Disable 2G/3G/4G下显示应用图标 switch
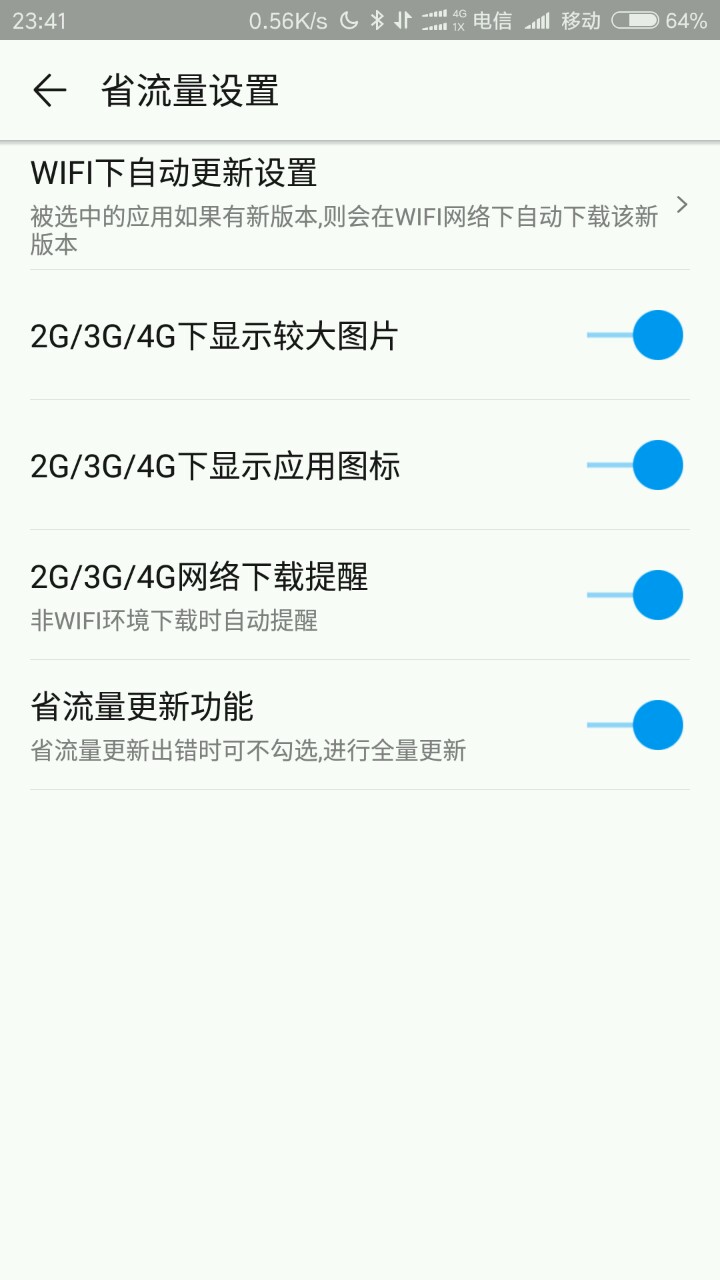 coord(635,465)
